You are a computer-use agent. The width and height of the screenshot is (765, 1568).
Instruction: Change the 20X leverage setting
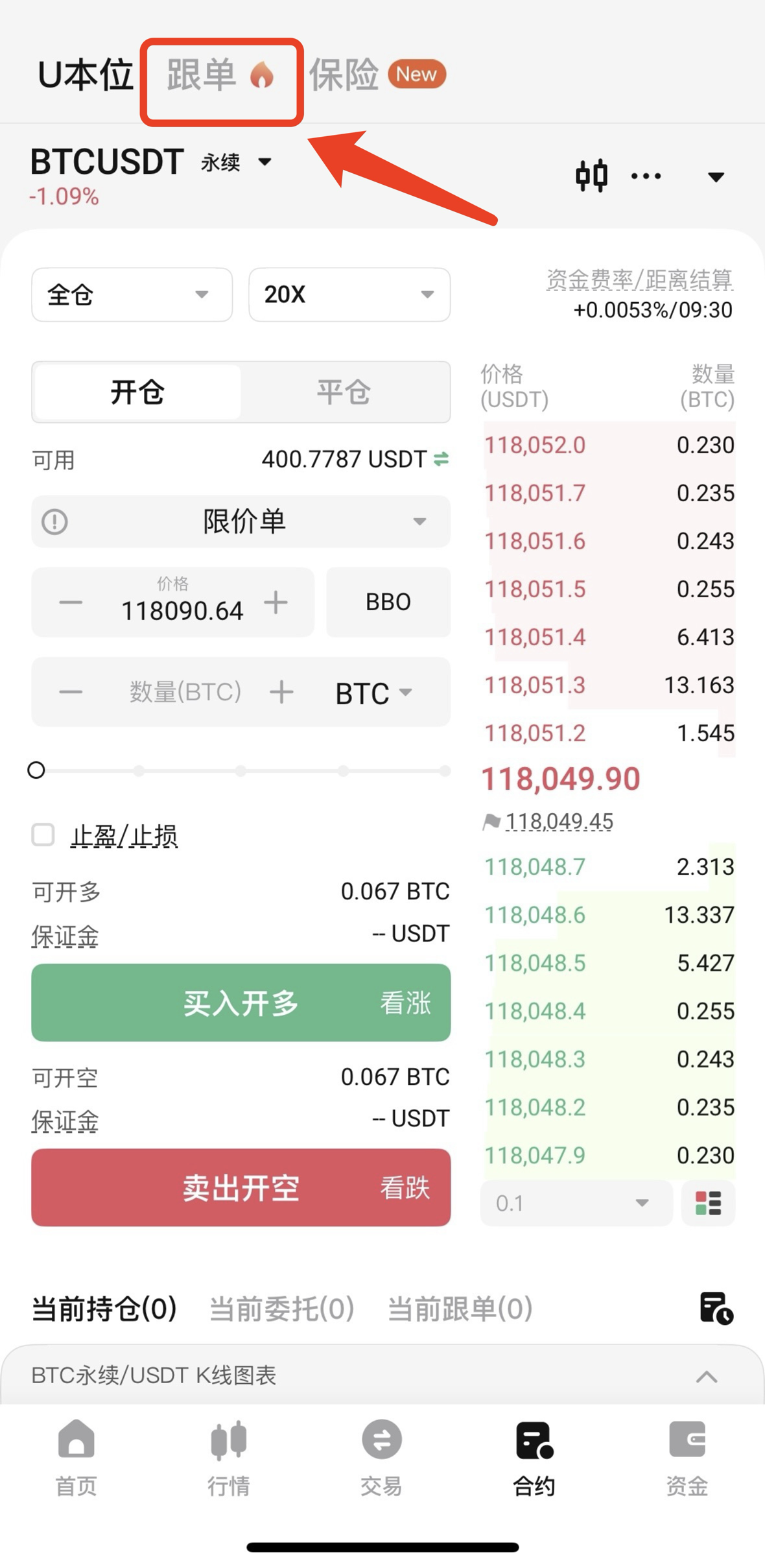[349, 295]
